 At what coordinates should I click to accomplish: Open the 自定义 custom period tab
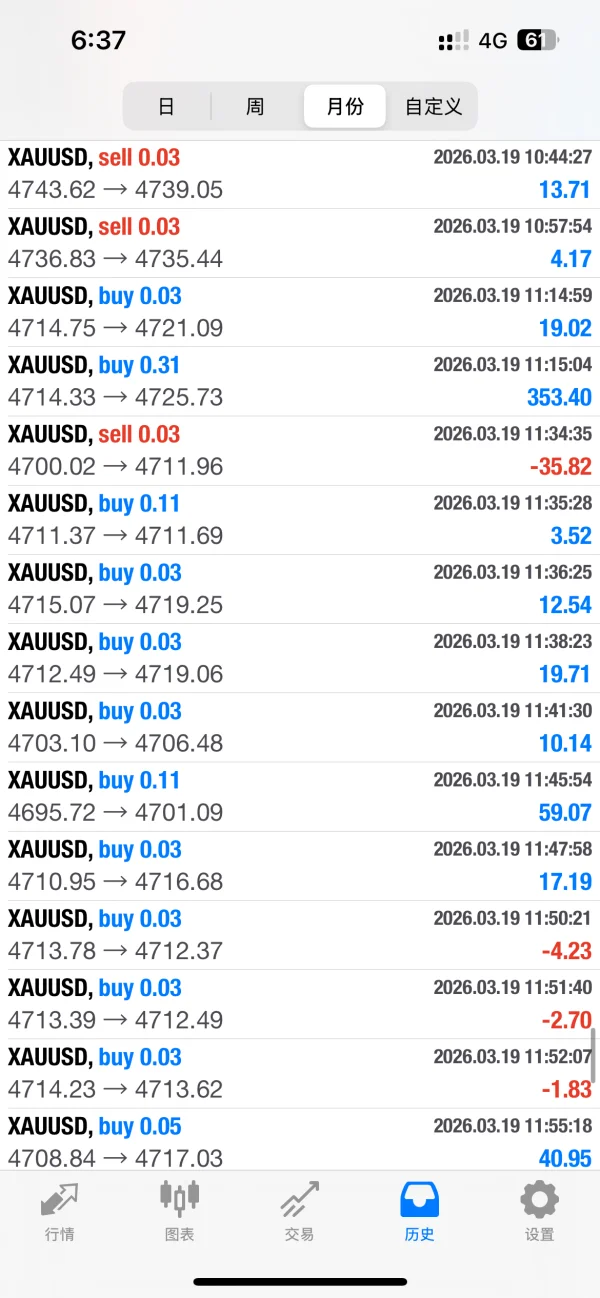pos(433,106)
